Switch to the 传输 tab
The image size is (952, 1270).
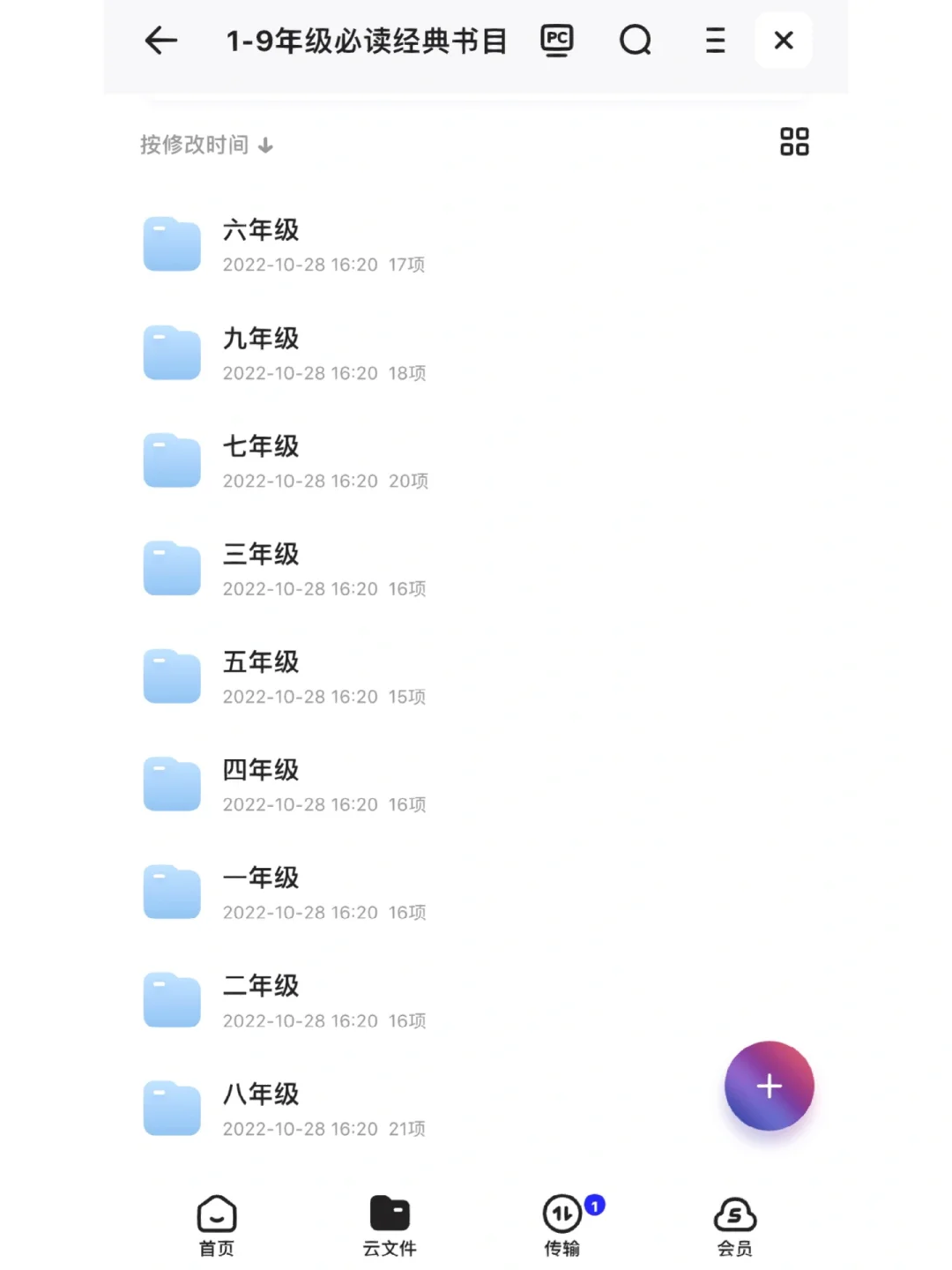[x=562, y=1225]
